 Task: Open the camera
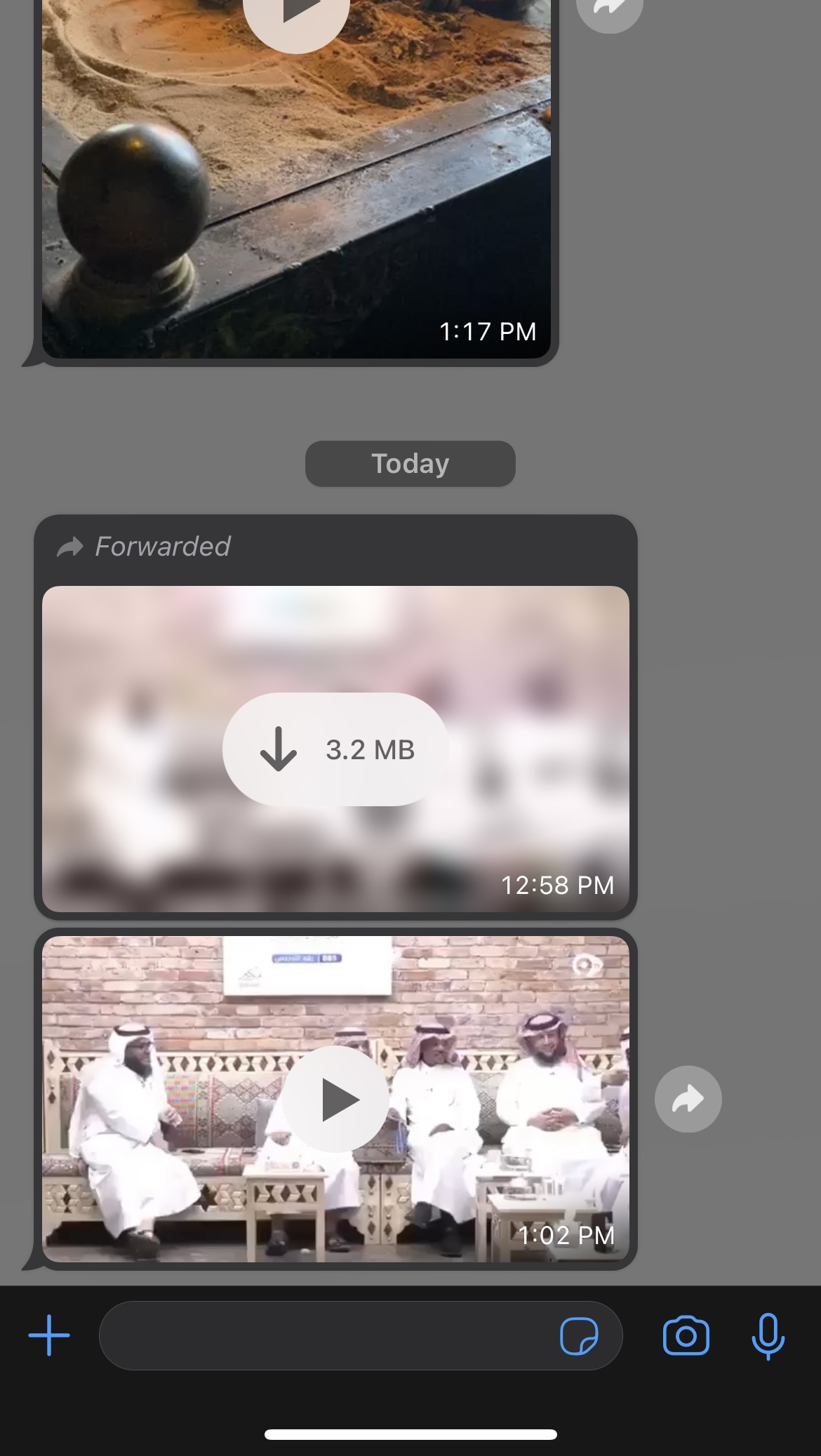(686, 1335)
